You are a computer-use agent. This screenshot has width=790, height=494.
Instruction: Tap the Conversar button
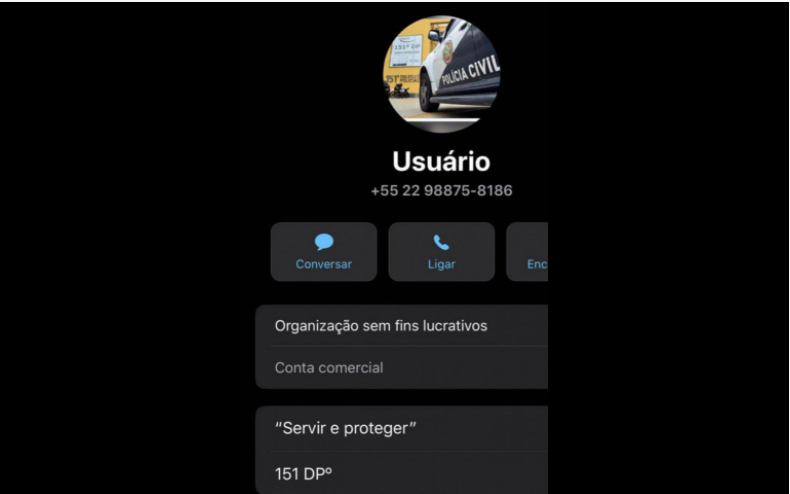(x=323, y=252)
